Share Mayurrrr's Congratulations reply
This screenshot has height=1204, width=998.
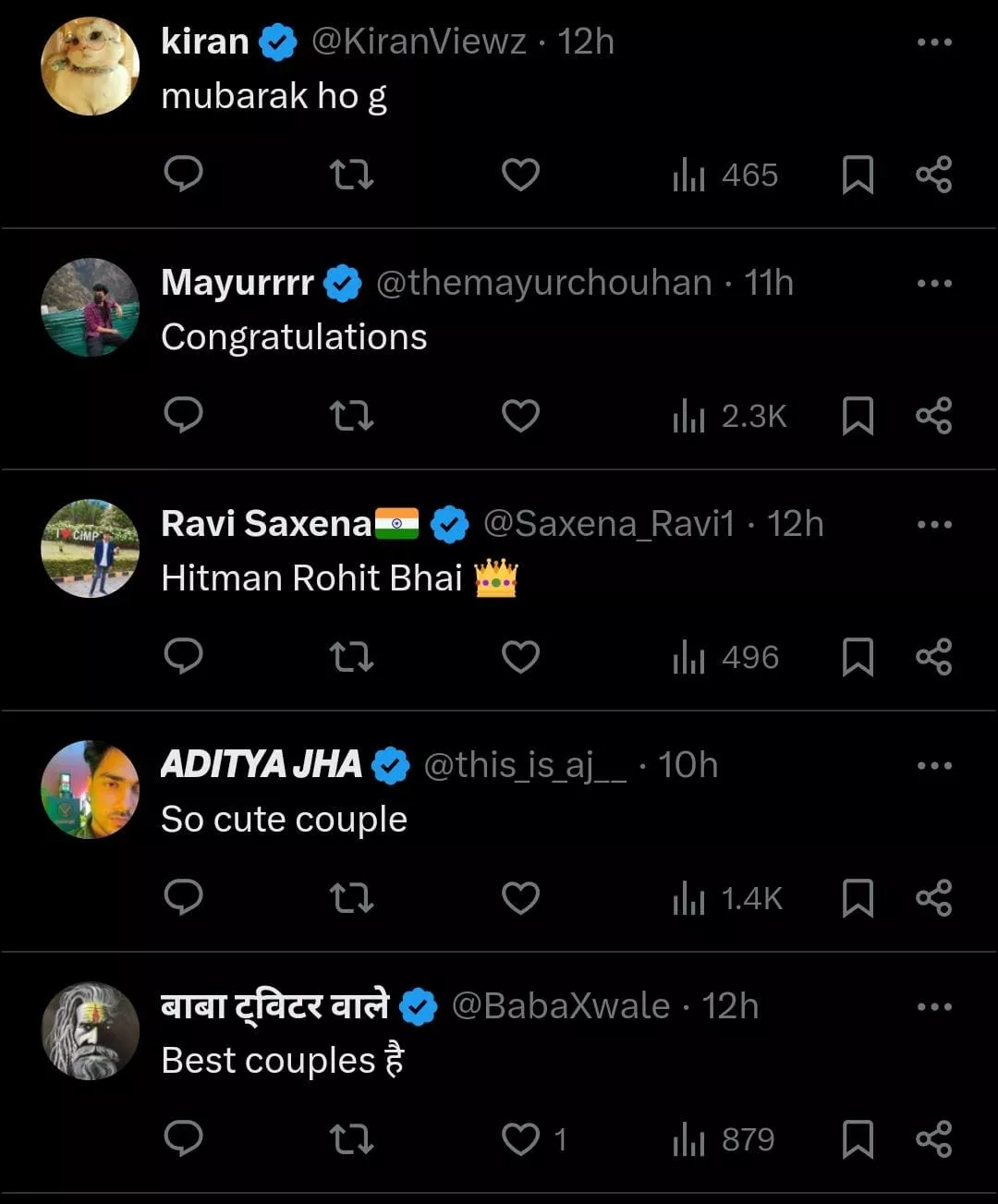tap(933, 416)
